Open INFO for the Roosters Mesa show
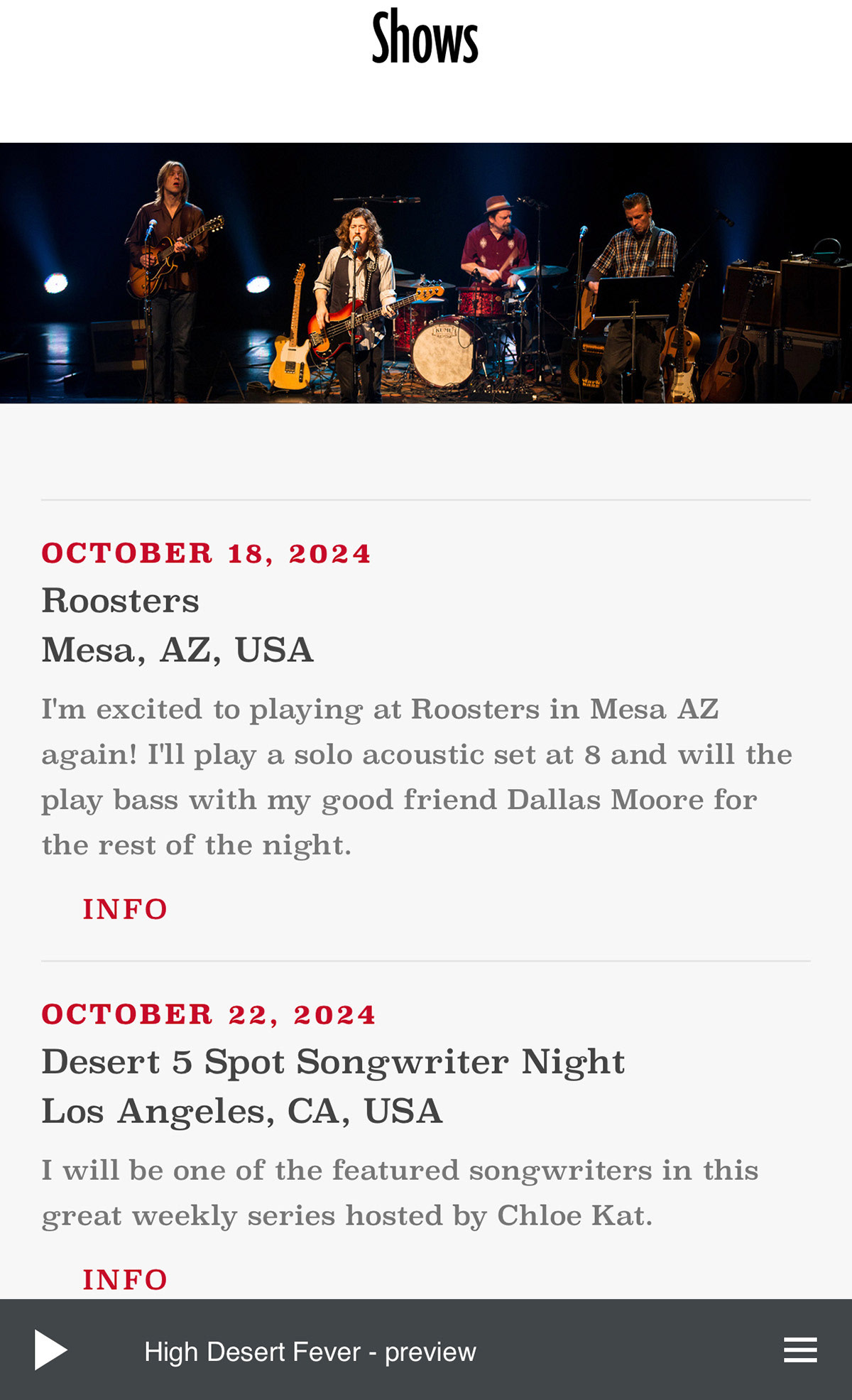The height and width of the screenshot is (1400, 852). point(125,909)
